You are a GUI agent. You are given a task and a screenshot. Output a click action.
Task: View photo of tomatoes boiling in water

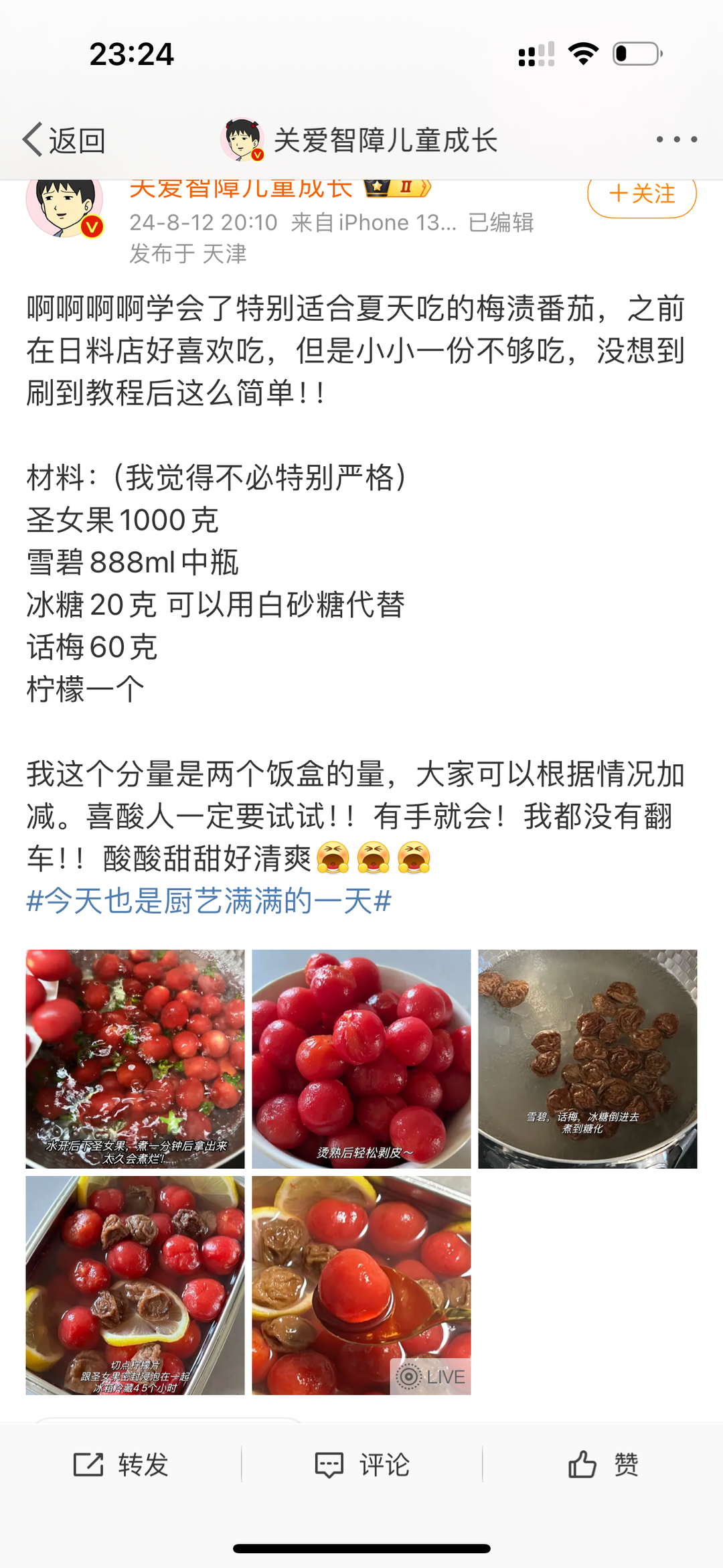coord(135,1059)
